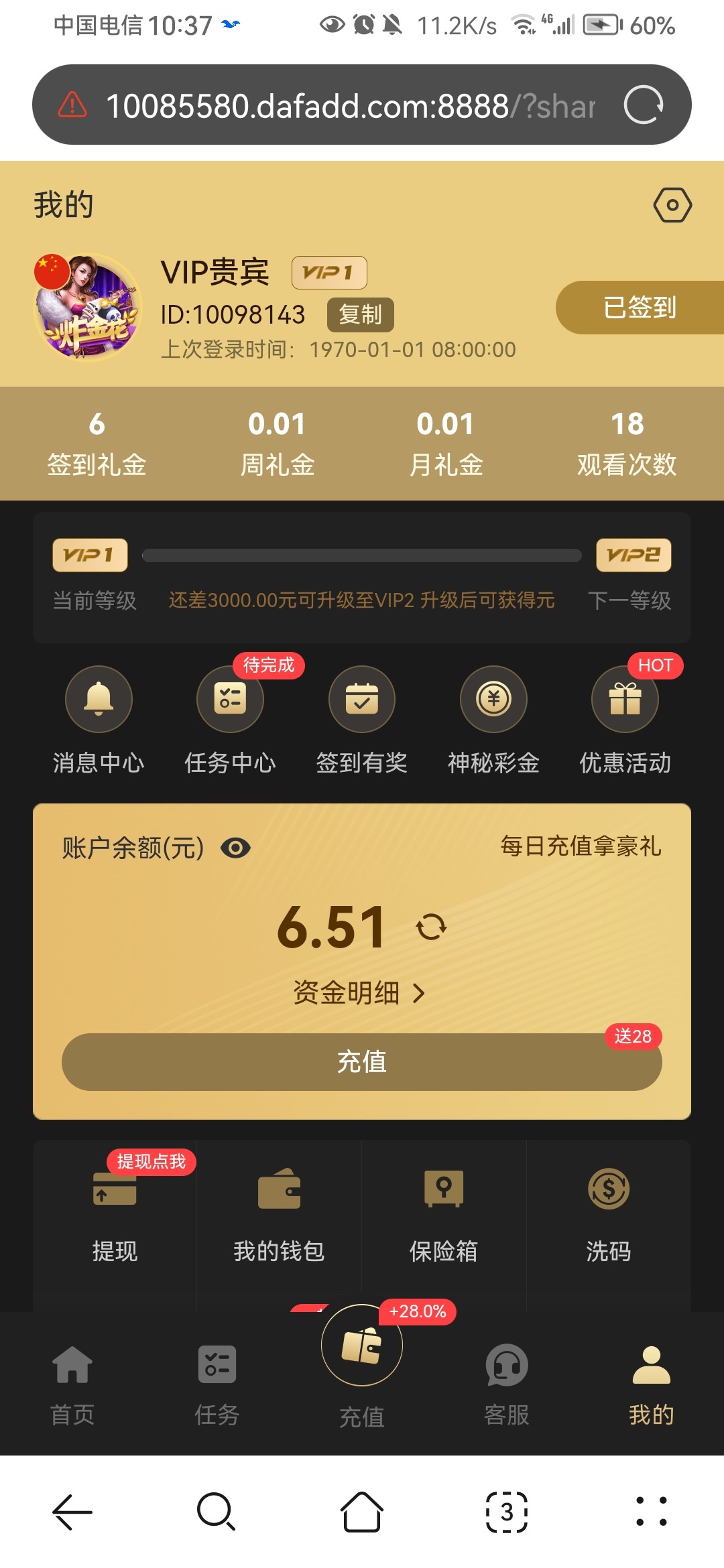Toggle account balance visibility eye
Viewport: 724px width, 1568px height.
pos(236,848)
